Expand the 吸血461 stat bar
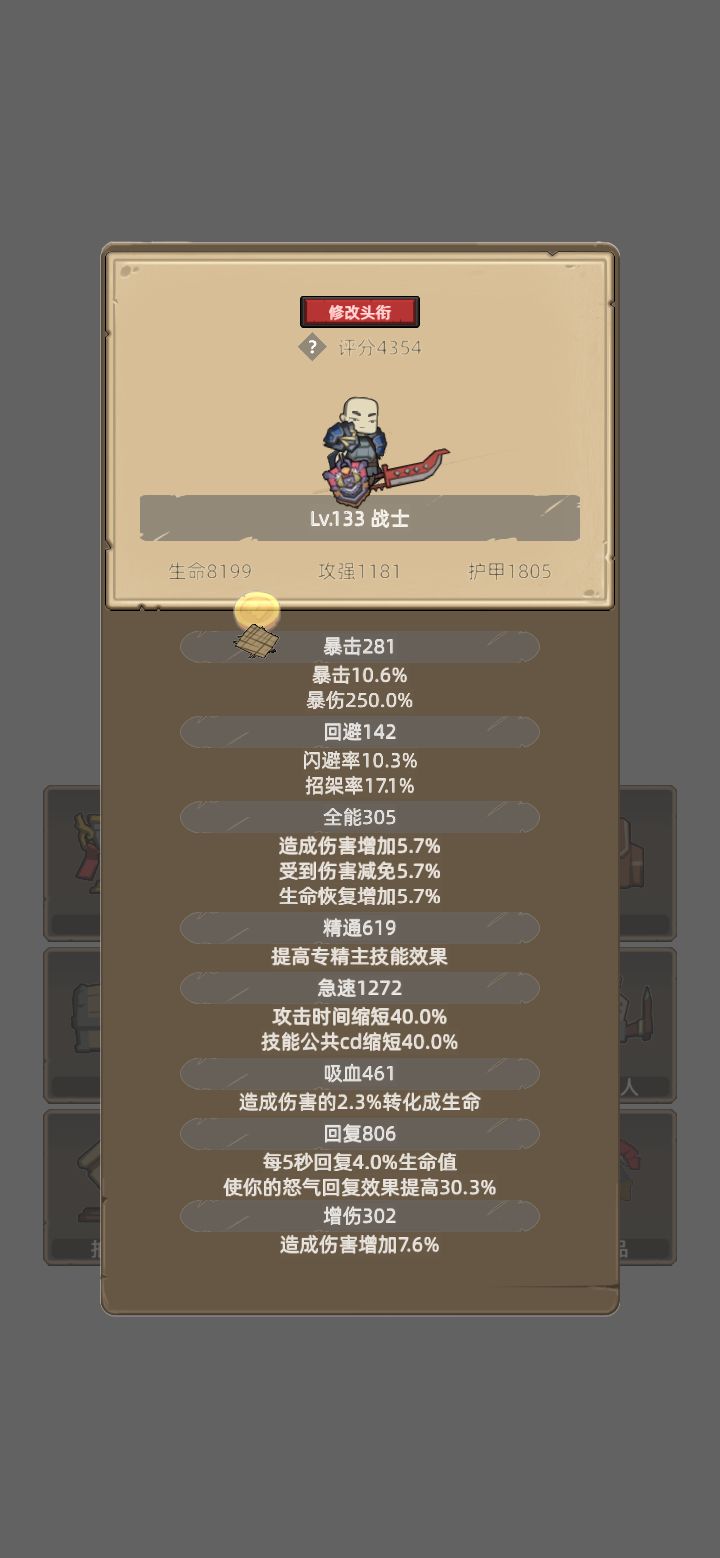This screenshot has height=1558, width=720. point(360,1073)
